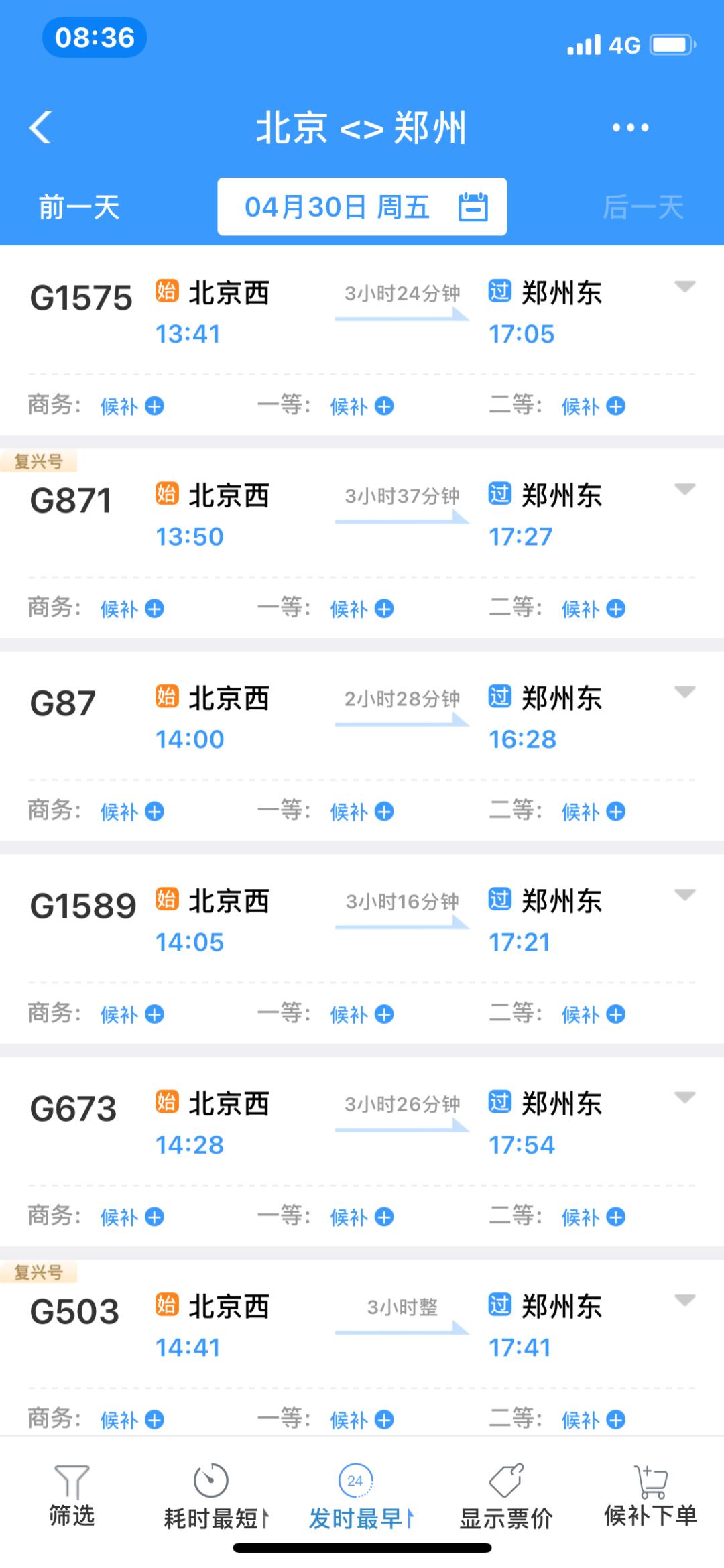This screenshot has height=1568, width=724.
Task: Expand stops dropdown for train G1589
Action: click(684, 895)
